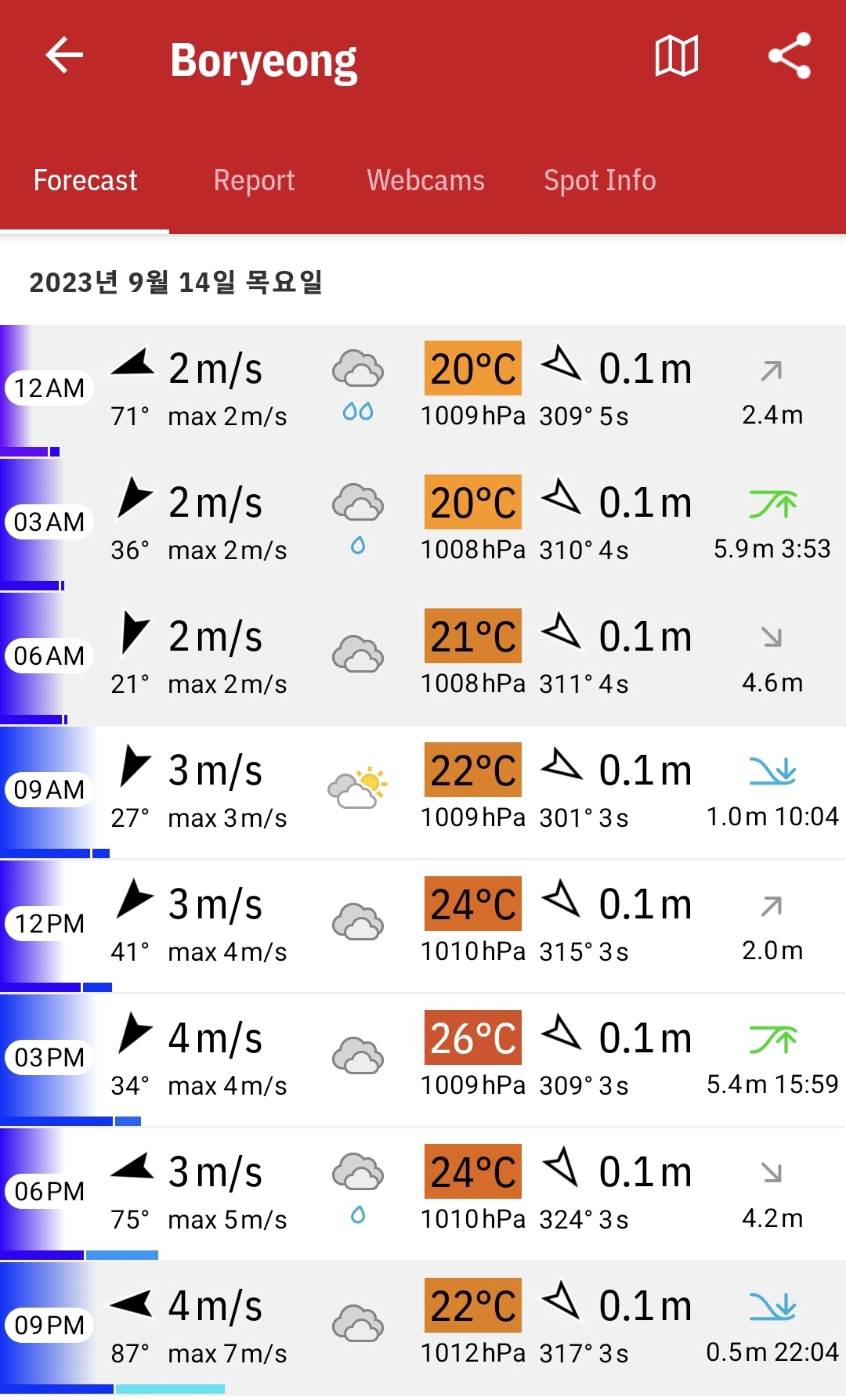Viewport: 846px width, 1400px height.
Task: Switch to the Report tab
Action: point(254,181)
